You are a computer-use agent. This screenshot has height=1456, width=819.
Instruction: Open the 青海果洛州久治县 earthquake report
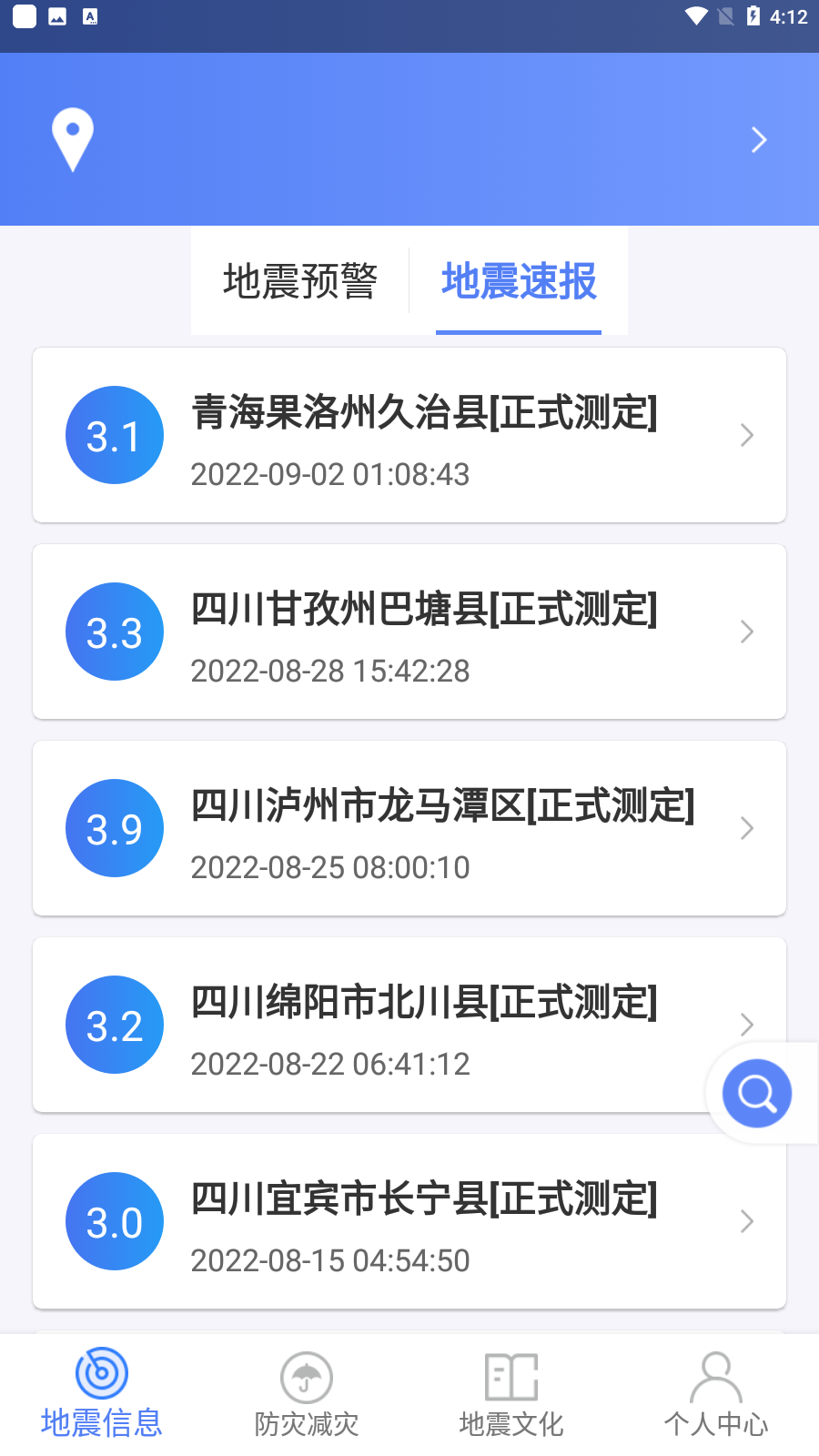[x=409, y=435]
